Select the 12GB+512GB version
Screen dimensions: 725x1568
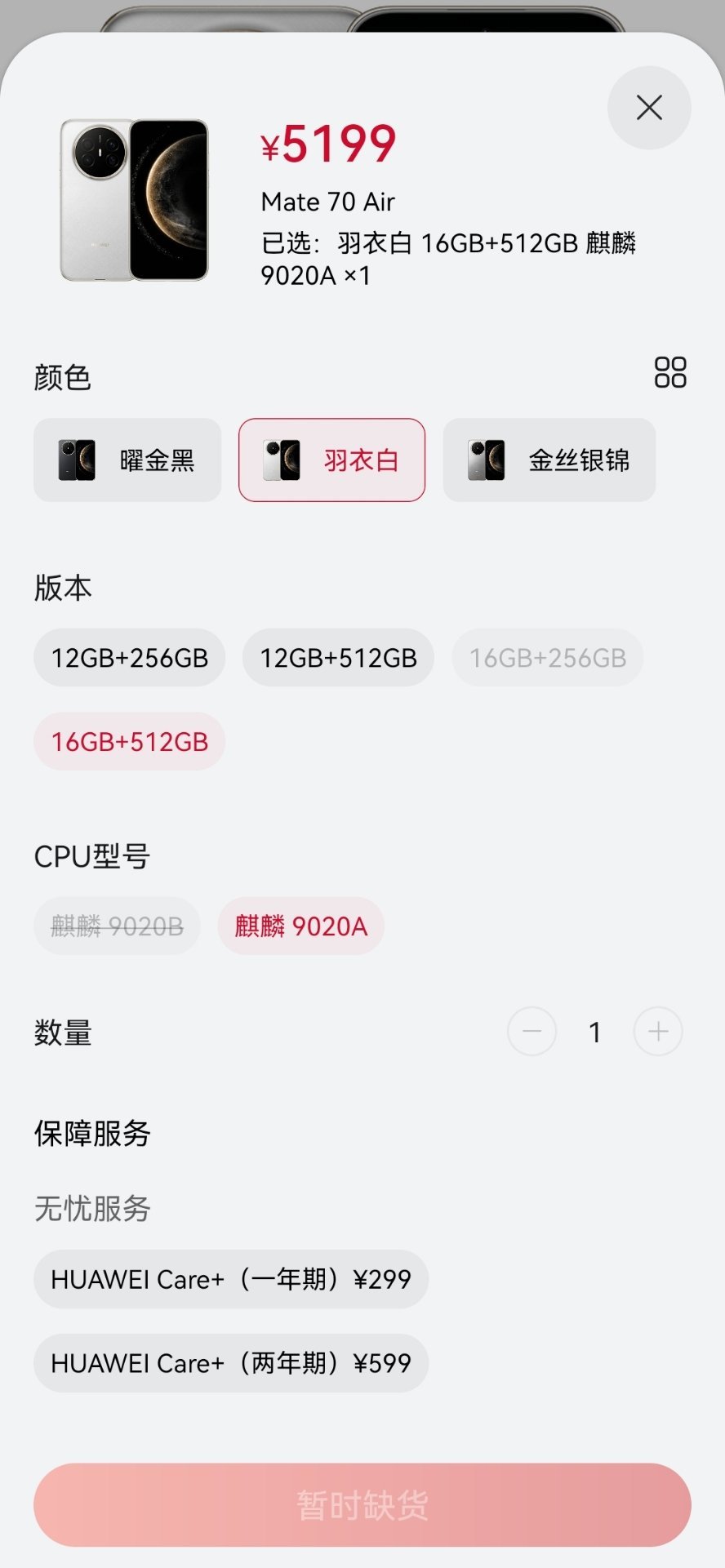click(337, 657)
